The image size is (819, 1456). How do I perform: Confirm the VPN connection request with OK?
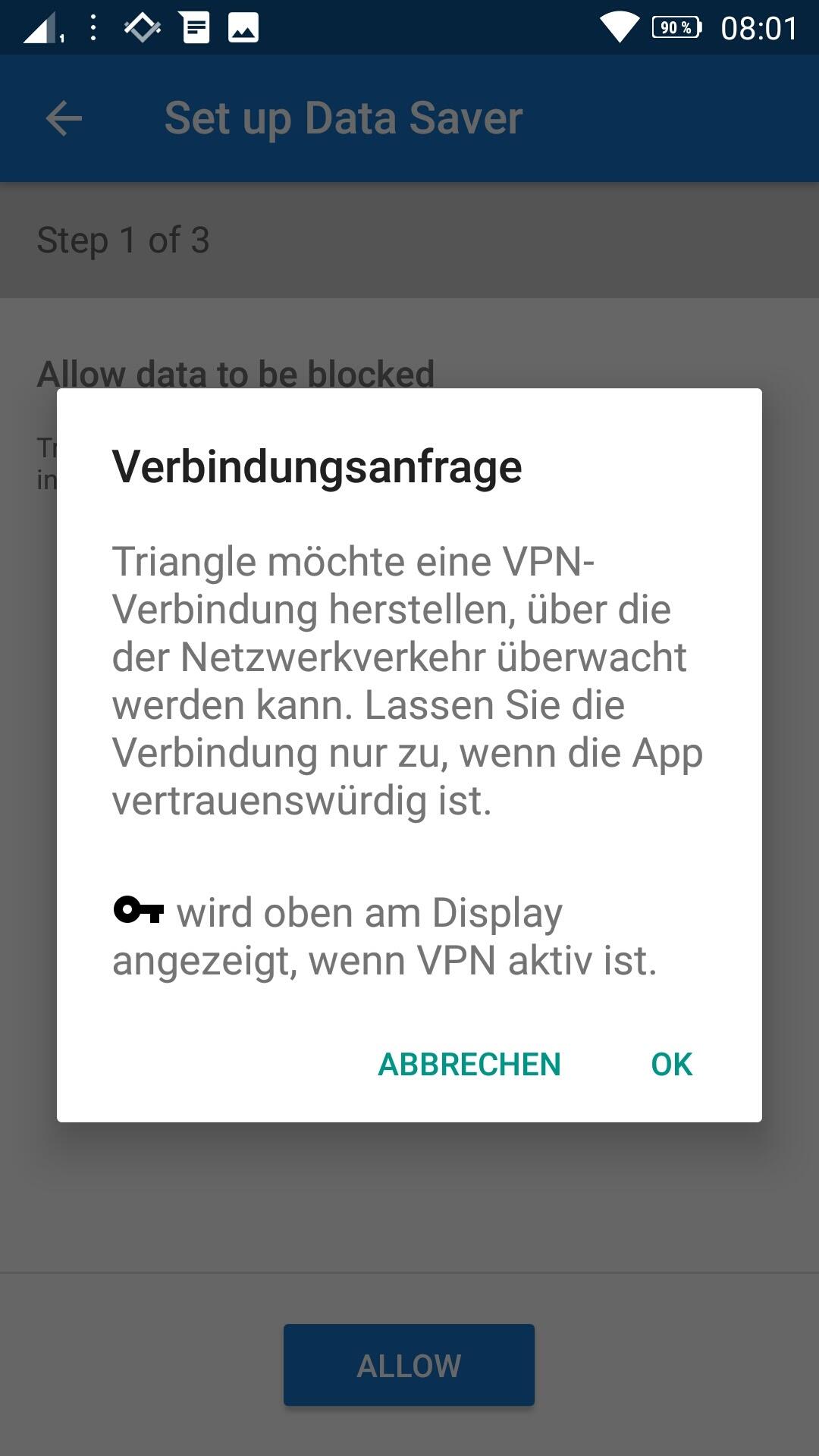pos(671,1064)
